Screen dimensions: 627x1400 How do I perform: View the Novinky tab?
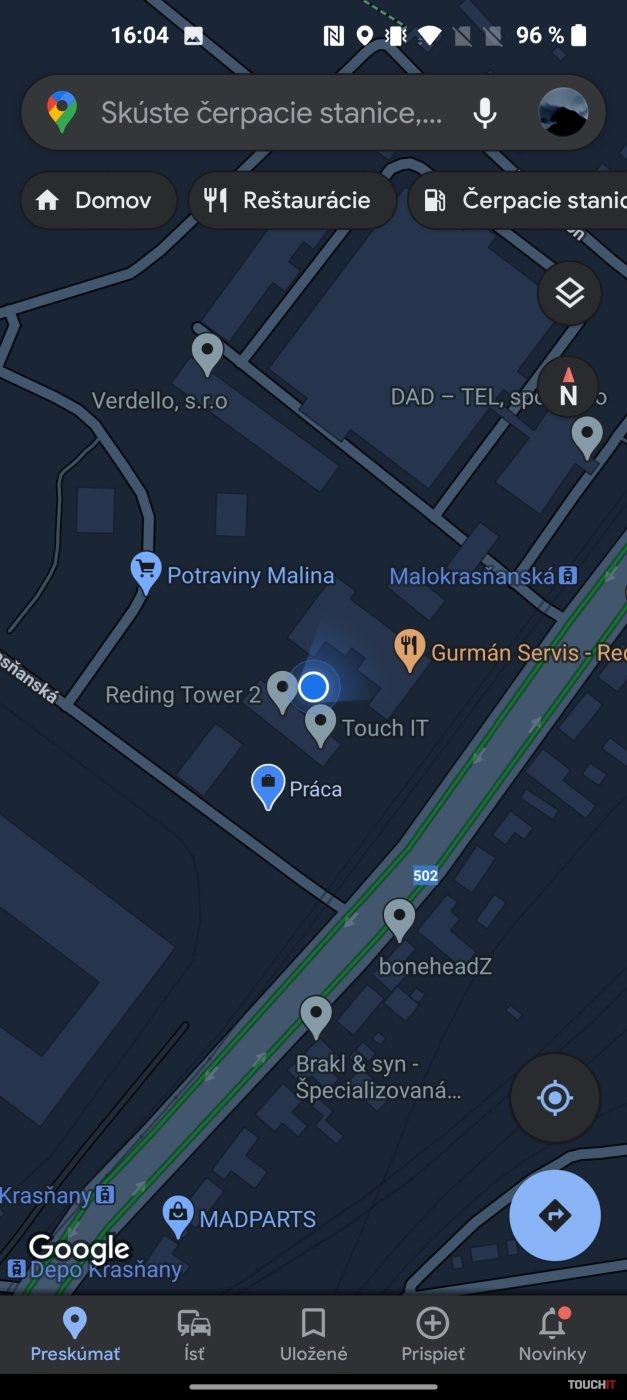tap(552, 1335)
